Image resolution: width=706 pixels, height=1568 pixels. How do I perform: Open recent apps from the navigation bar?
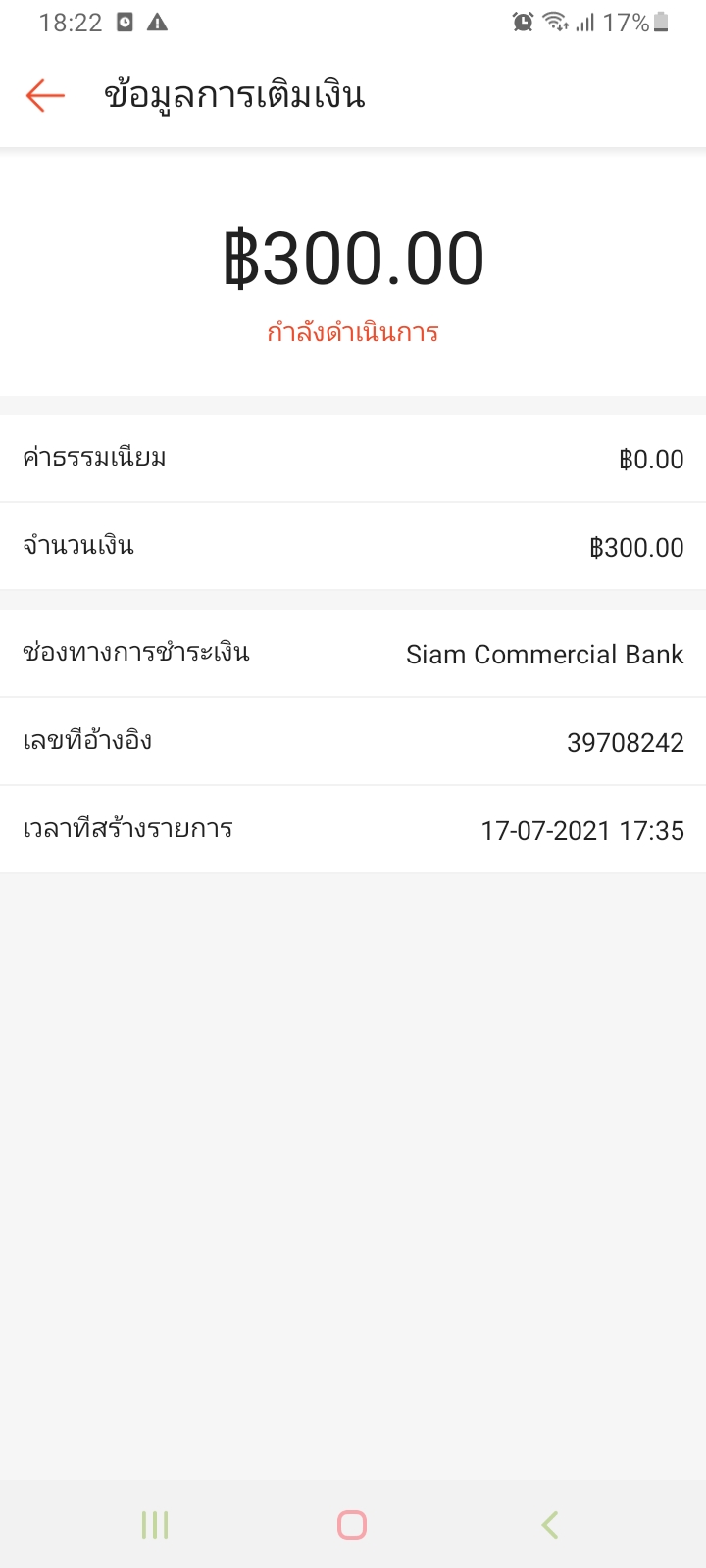(x=155, y=1525)
